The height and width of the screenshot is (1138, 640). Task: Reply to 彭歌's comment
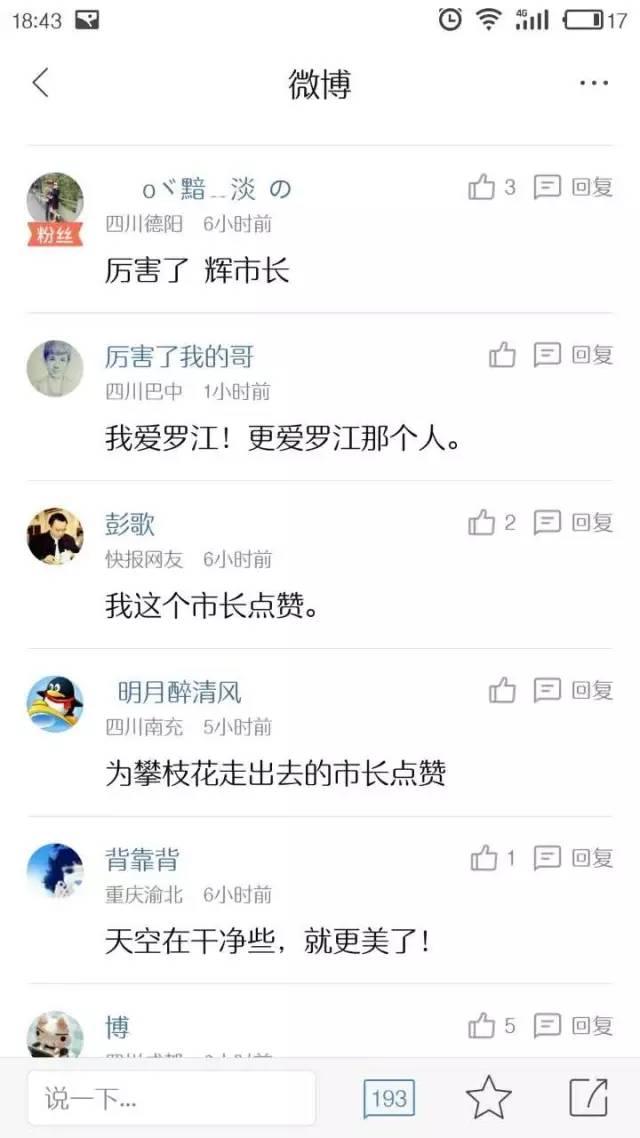click(574, 522)
